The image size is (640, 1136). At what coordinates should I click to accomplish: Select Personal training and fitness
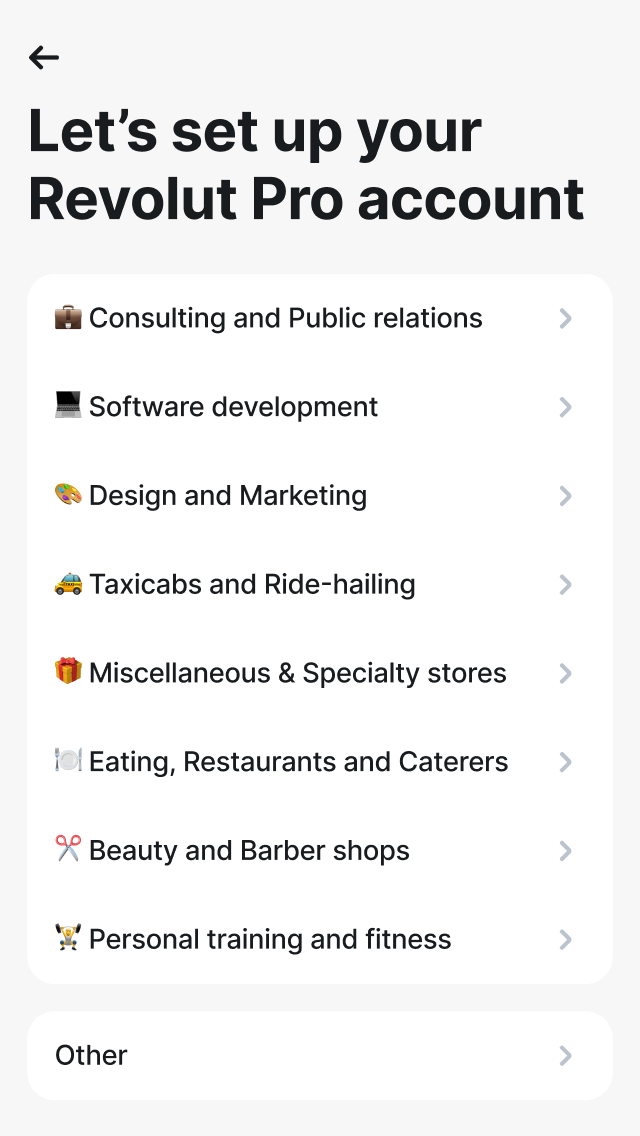270,940
